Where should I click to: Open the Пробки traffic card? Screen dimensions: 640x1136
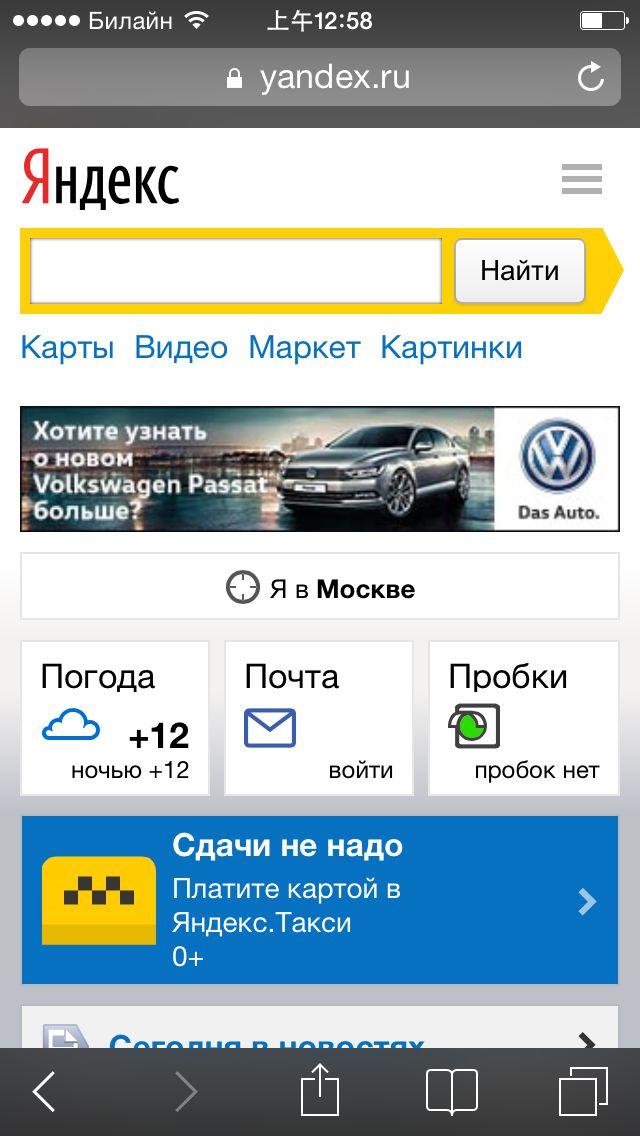pyautogui.click(x=523, y=718)
